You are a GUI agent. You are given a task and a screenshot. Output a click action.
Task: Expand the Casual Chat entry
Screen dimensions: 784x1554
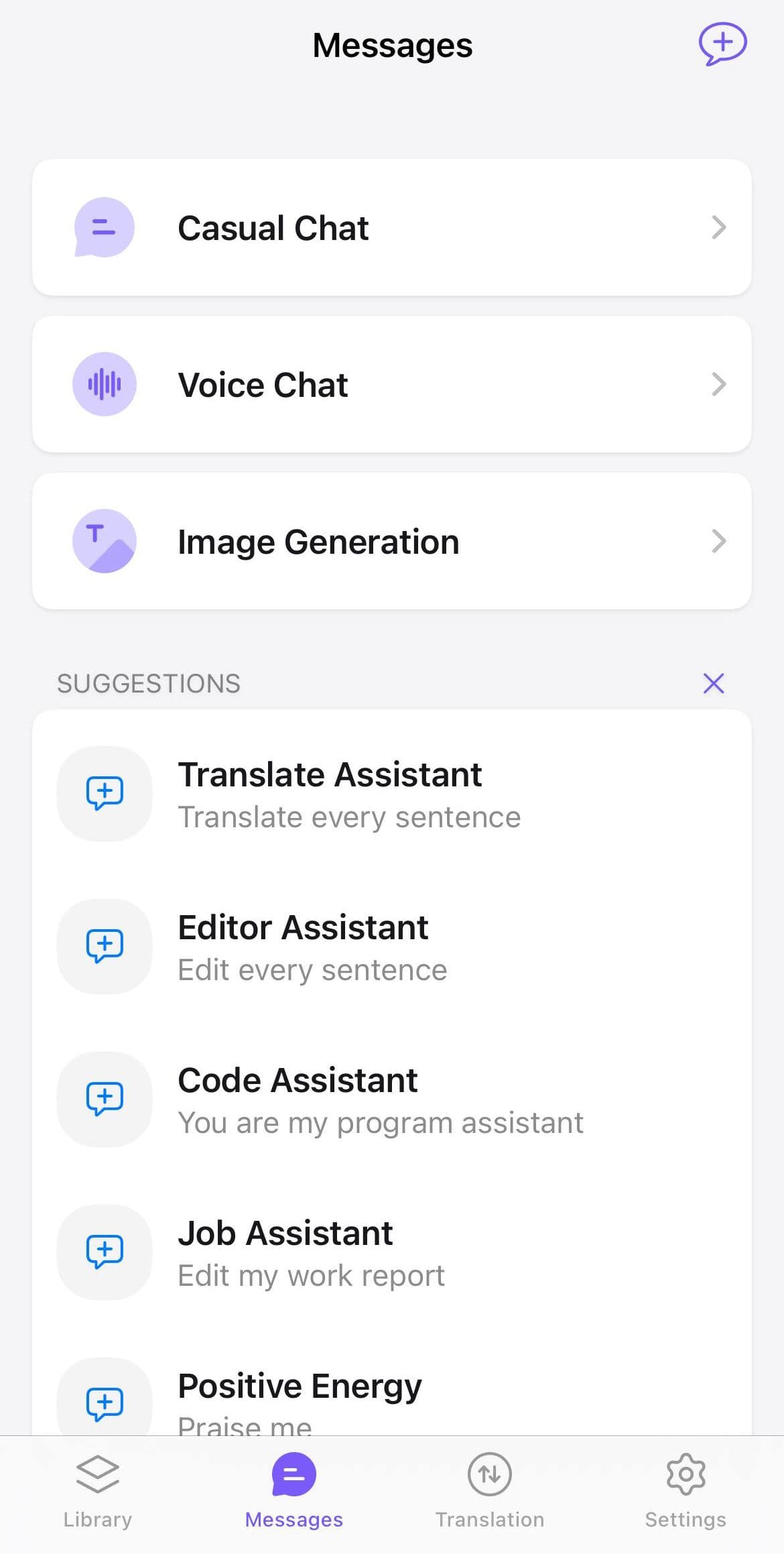click(x=719, y=227)
